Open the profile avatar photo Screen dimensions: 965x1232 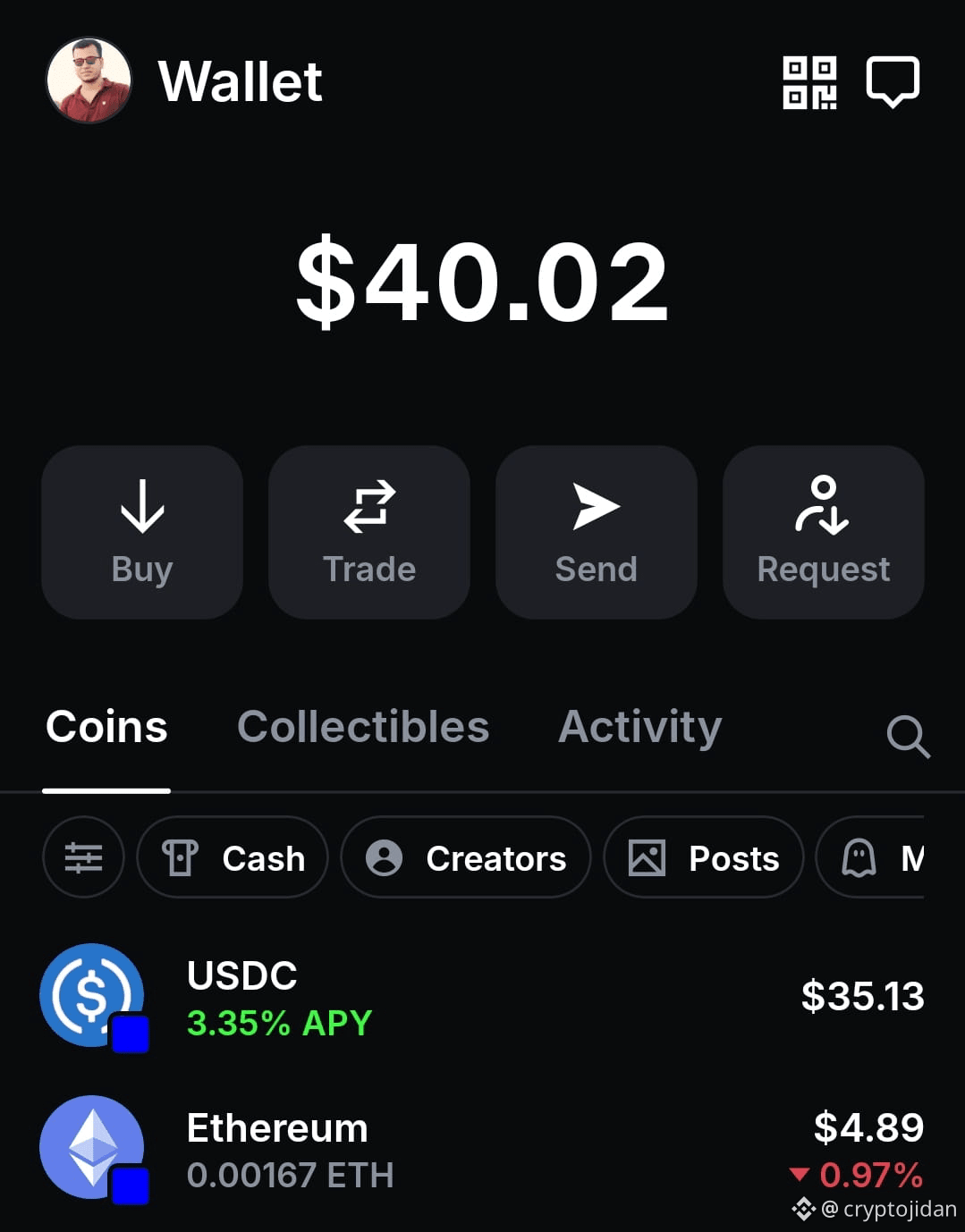point(89,81)
